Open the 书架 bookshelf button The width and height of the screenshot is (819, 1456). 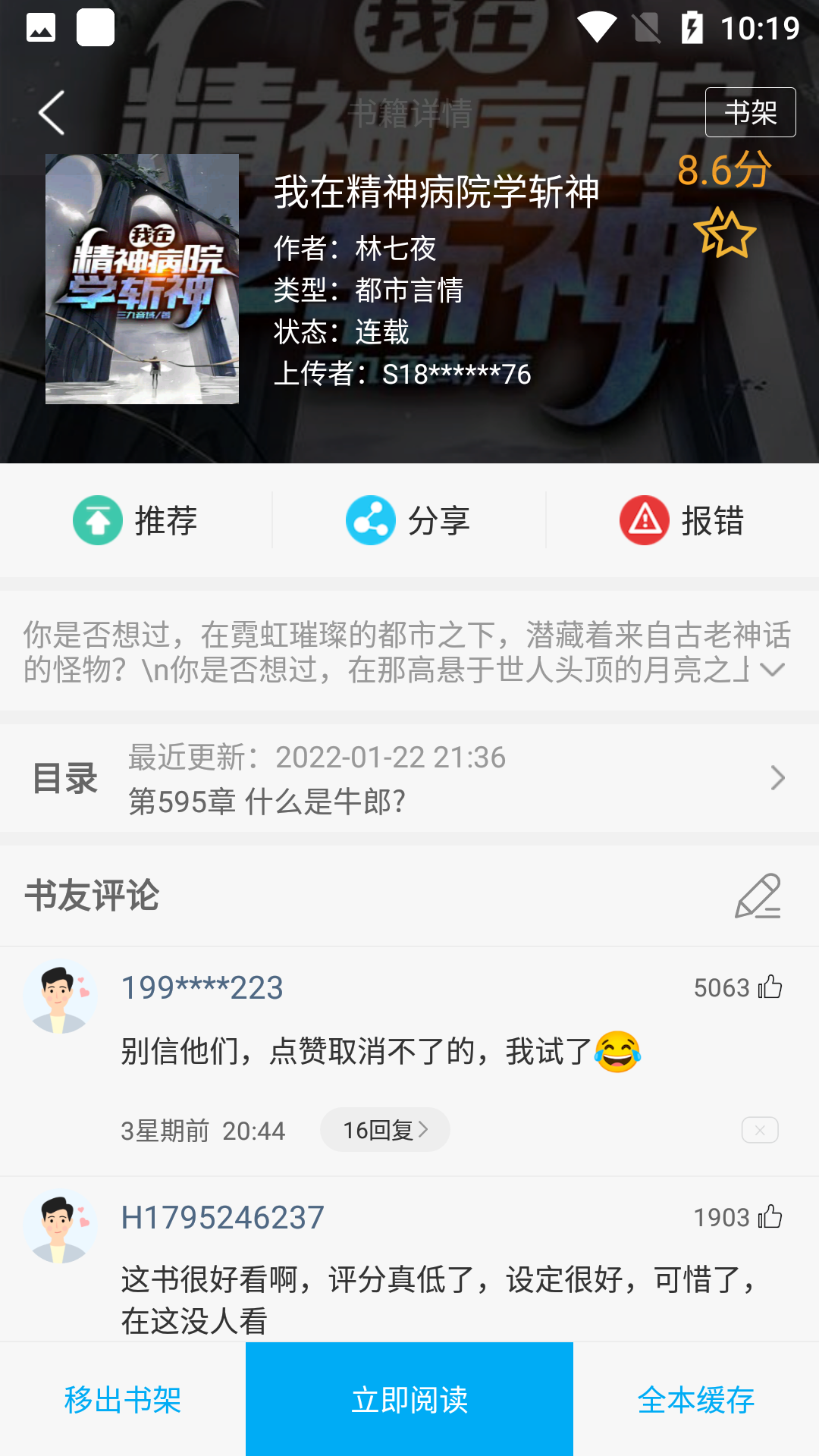pyautogui.click(x=750, y=112)
